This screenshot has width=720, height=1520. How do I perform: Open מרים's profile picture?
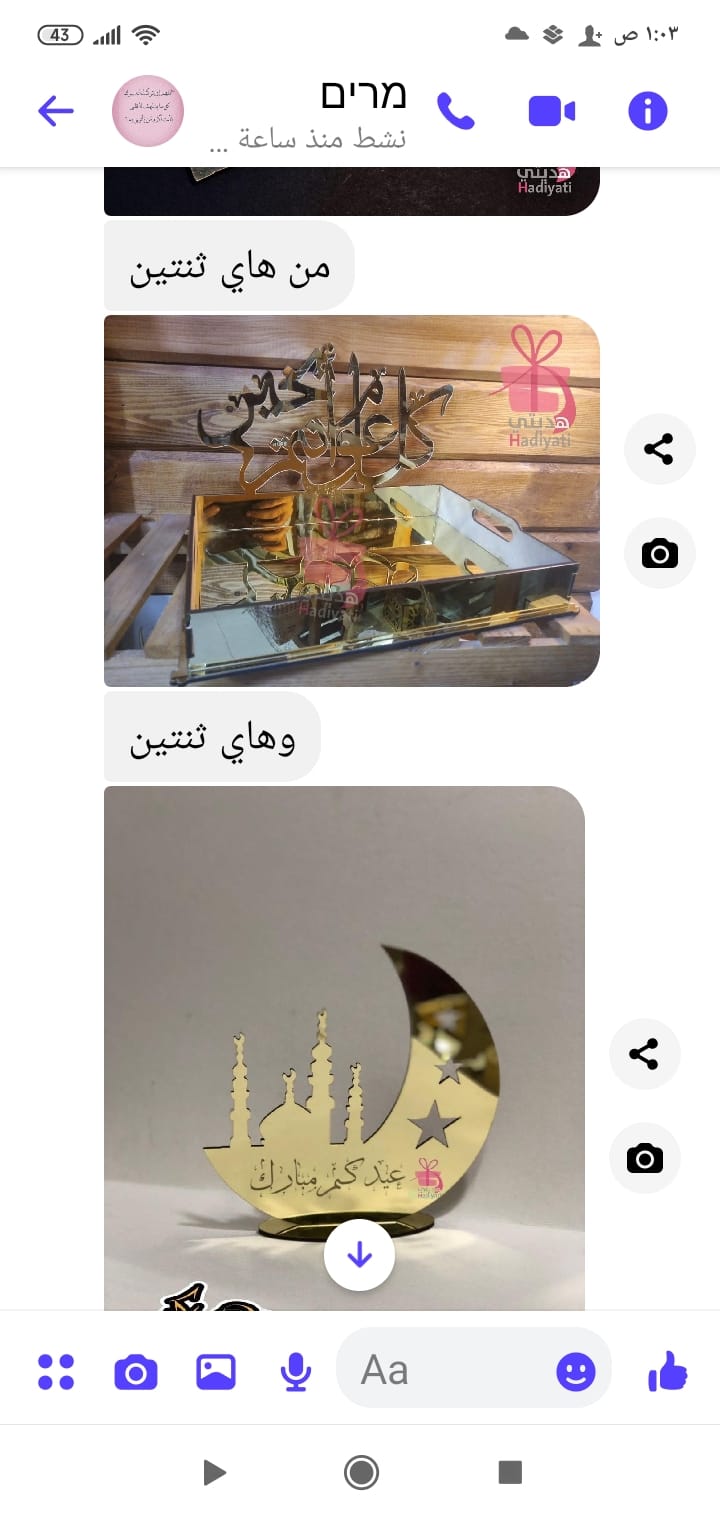click(148, 111)
